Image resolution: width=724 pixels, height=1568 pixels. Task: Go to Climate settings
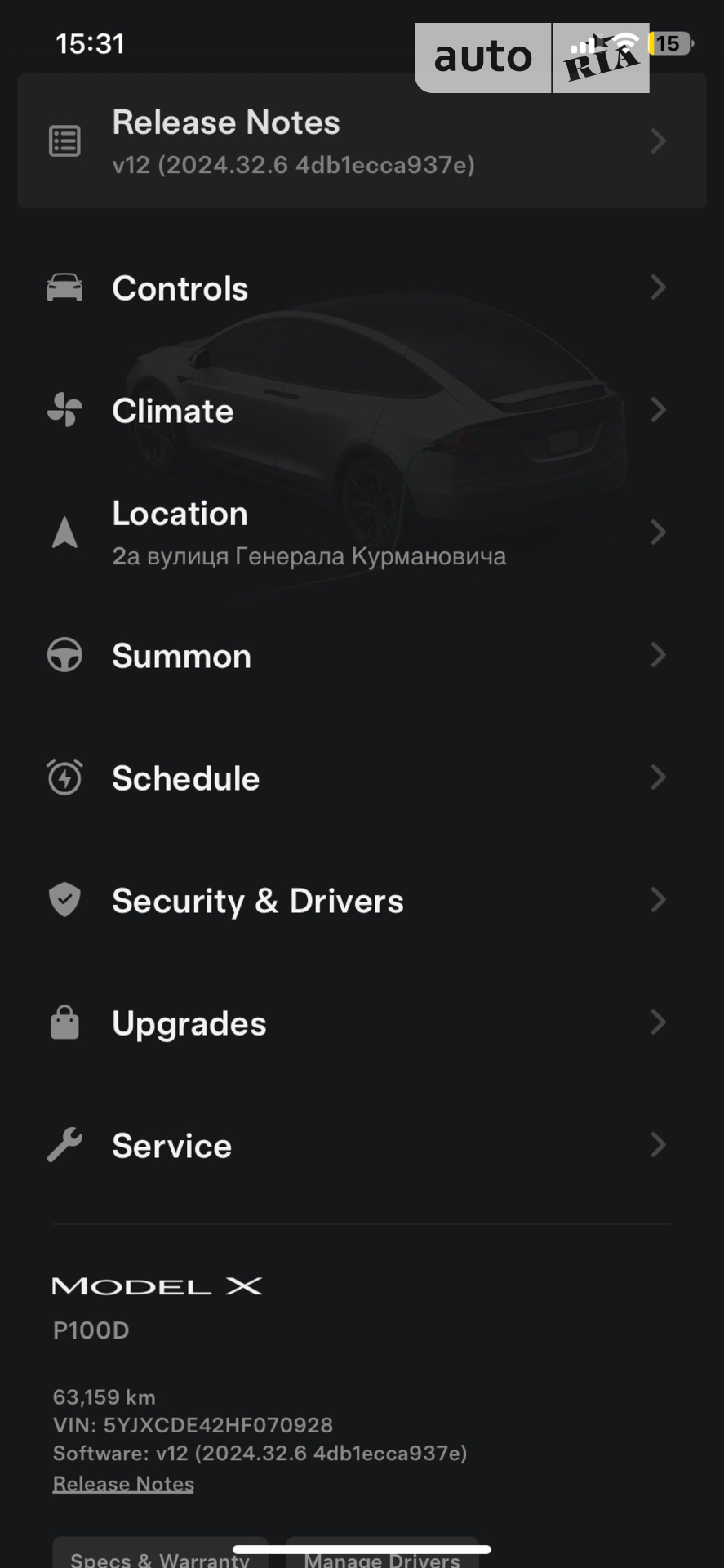[362, 410]
